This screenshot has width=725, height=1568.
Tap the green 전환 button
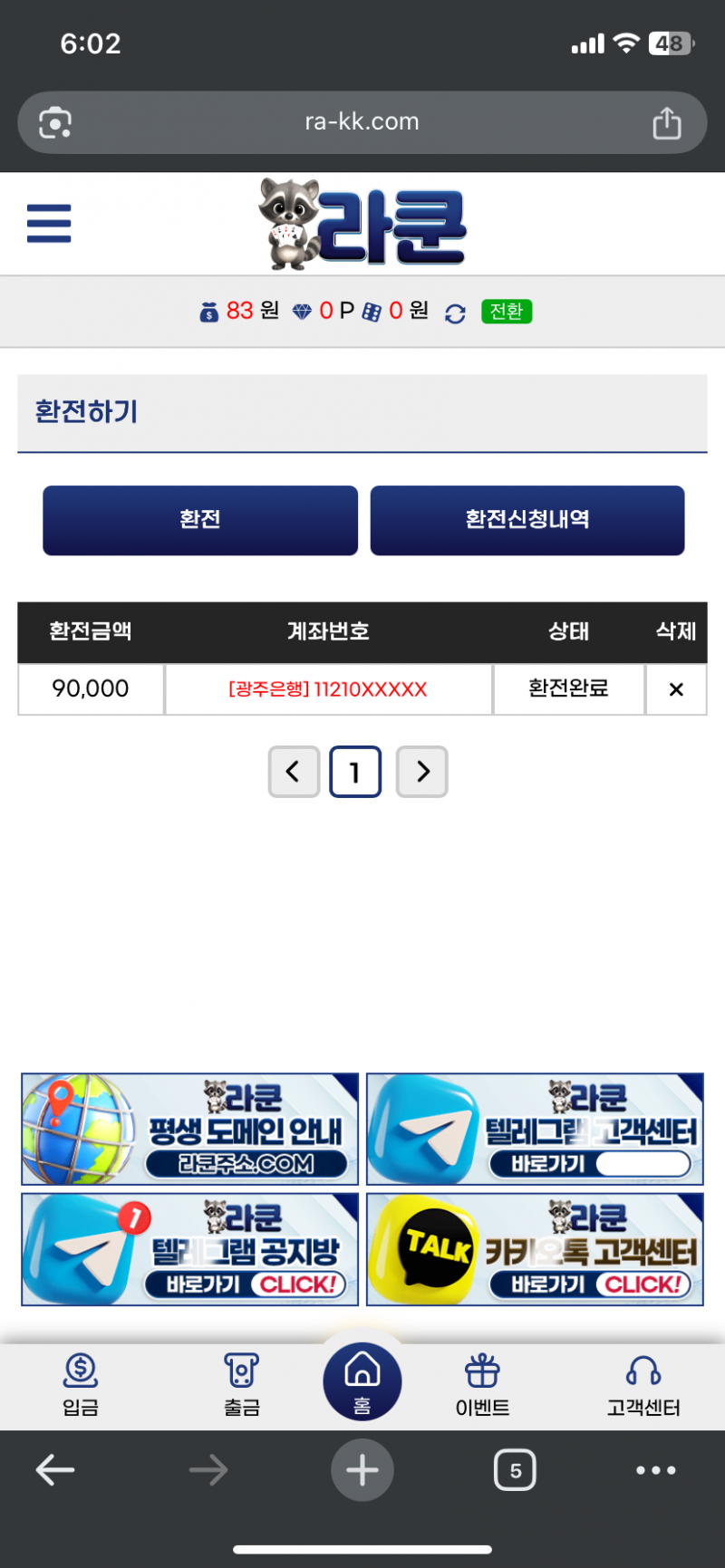(x=507, y=312)
